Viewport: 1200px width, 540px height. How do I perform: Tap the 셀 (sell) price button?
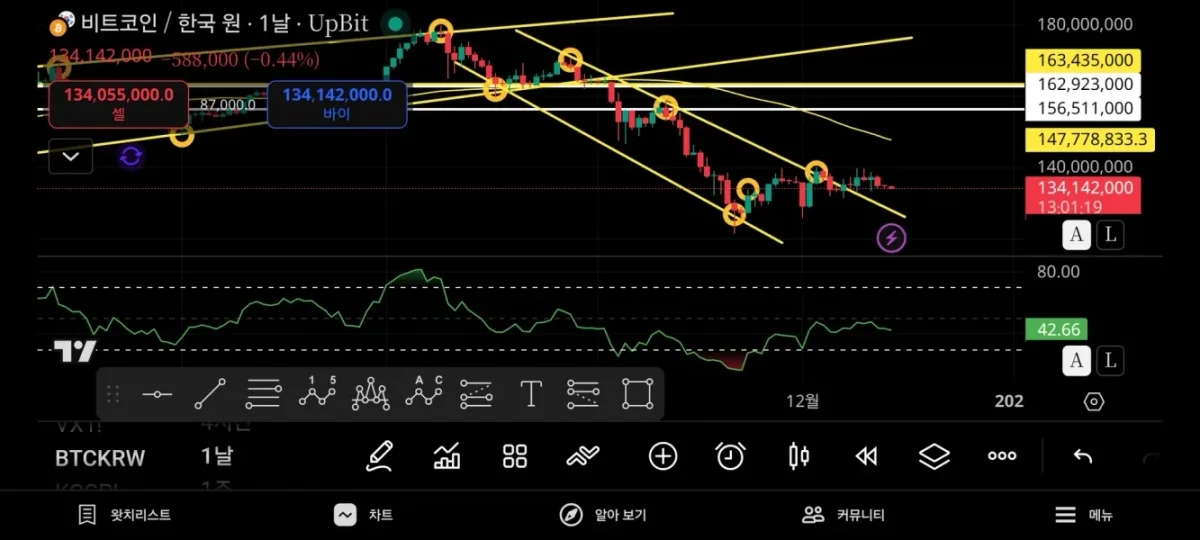coord(118,104)
